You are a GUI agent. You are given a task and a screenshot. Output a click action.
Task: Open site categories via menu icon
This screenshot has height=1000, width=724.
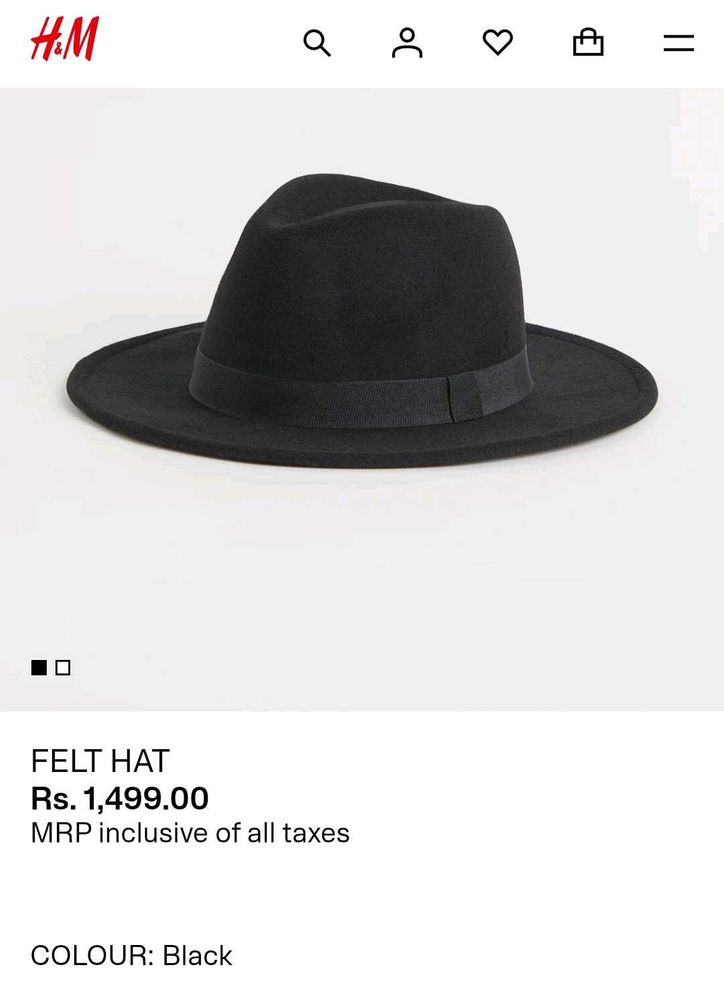coord(678,43)
